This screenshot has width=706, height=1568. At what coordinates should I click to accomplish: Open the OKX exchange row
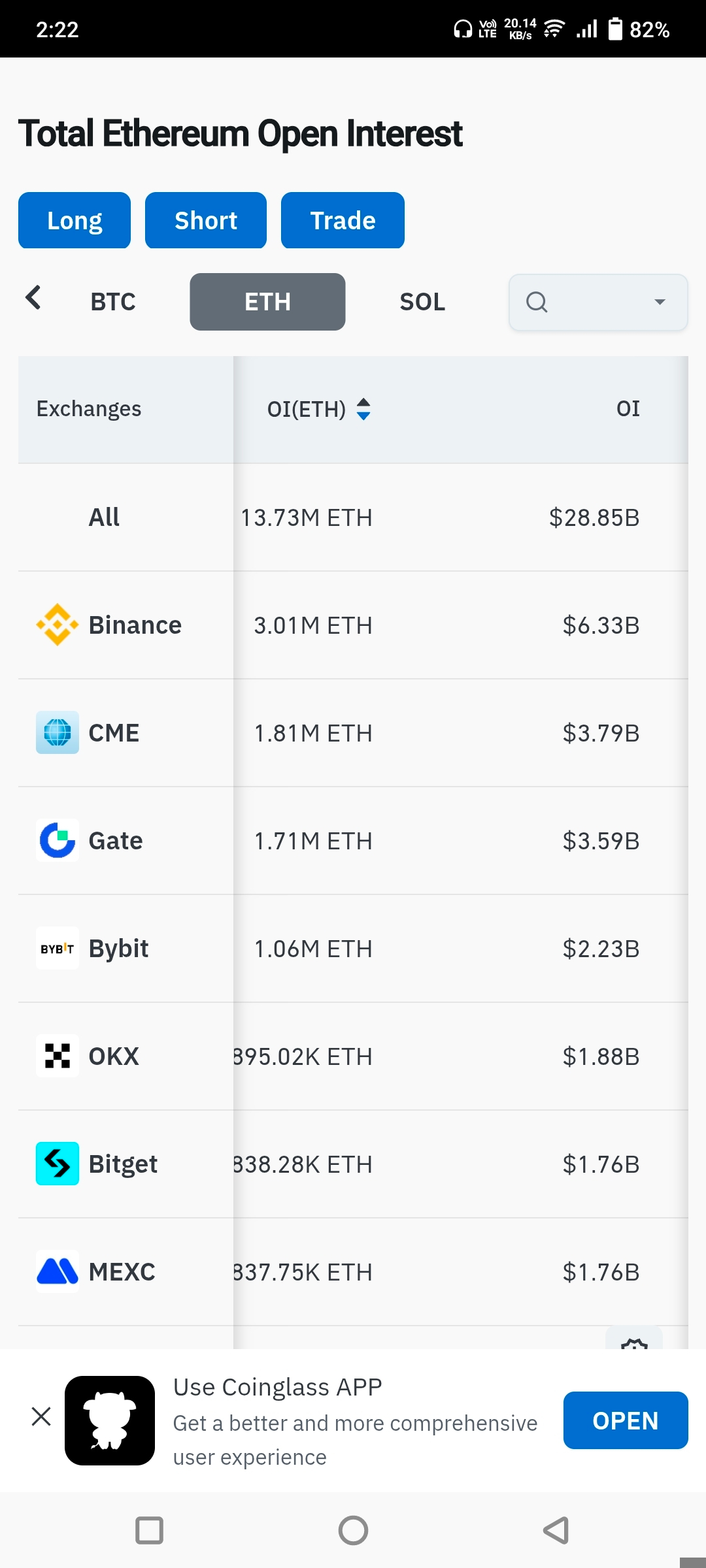click(x=114, y=1056)
